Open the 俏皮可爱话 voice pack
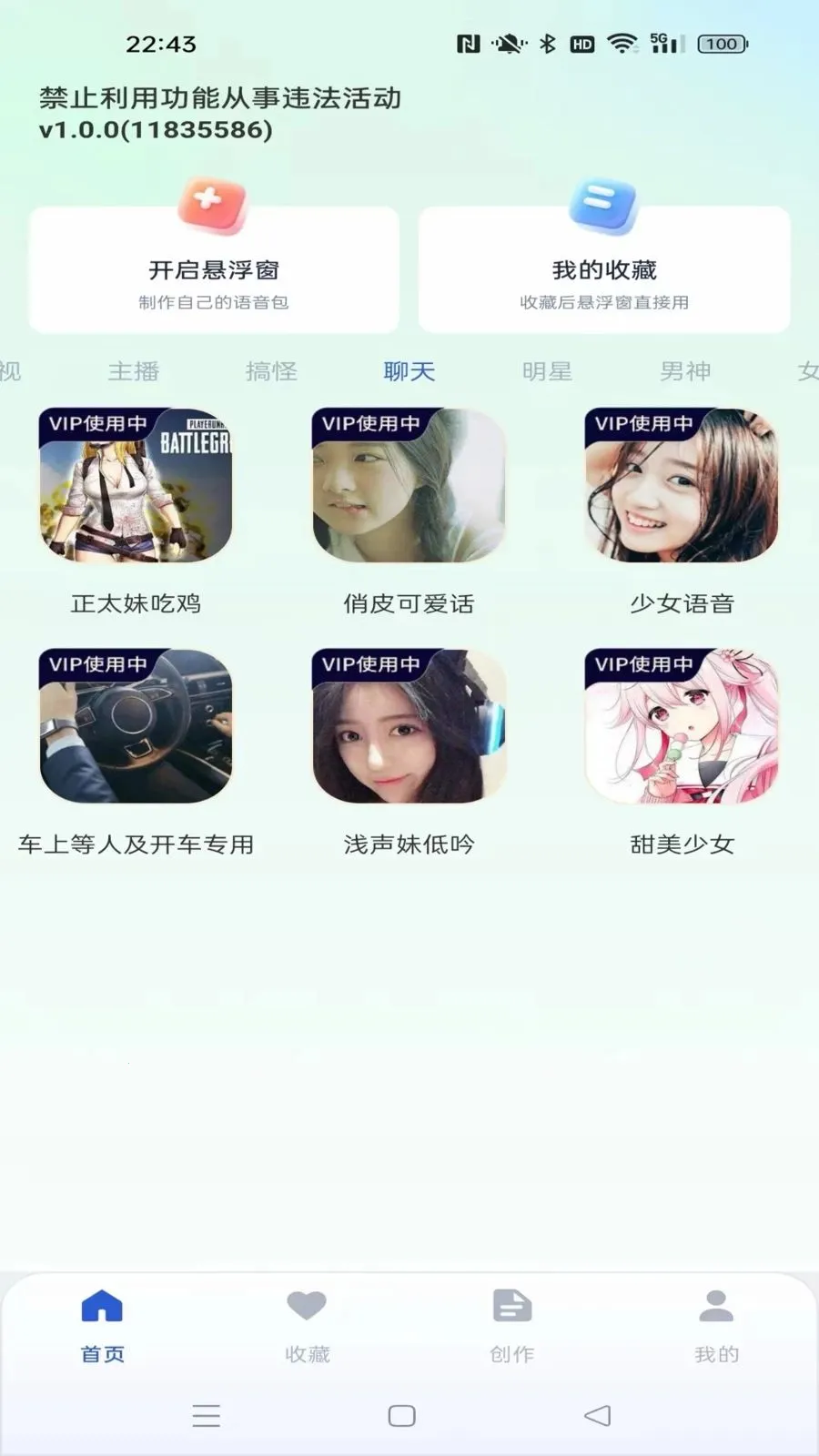The height and width of the screenshot is (1456, 819). tap(409, 485)
